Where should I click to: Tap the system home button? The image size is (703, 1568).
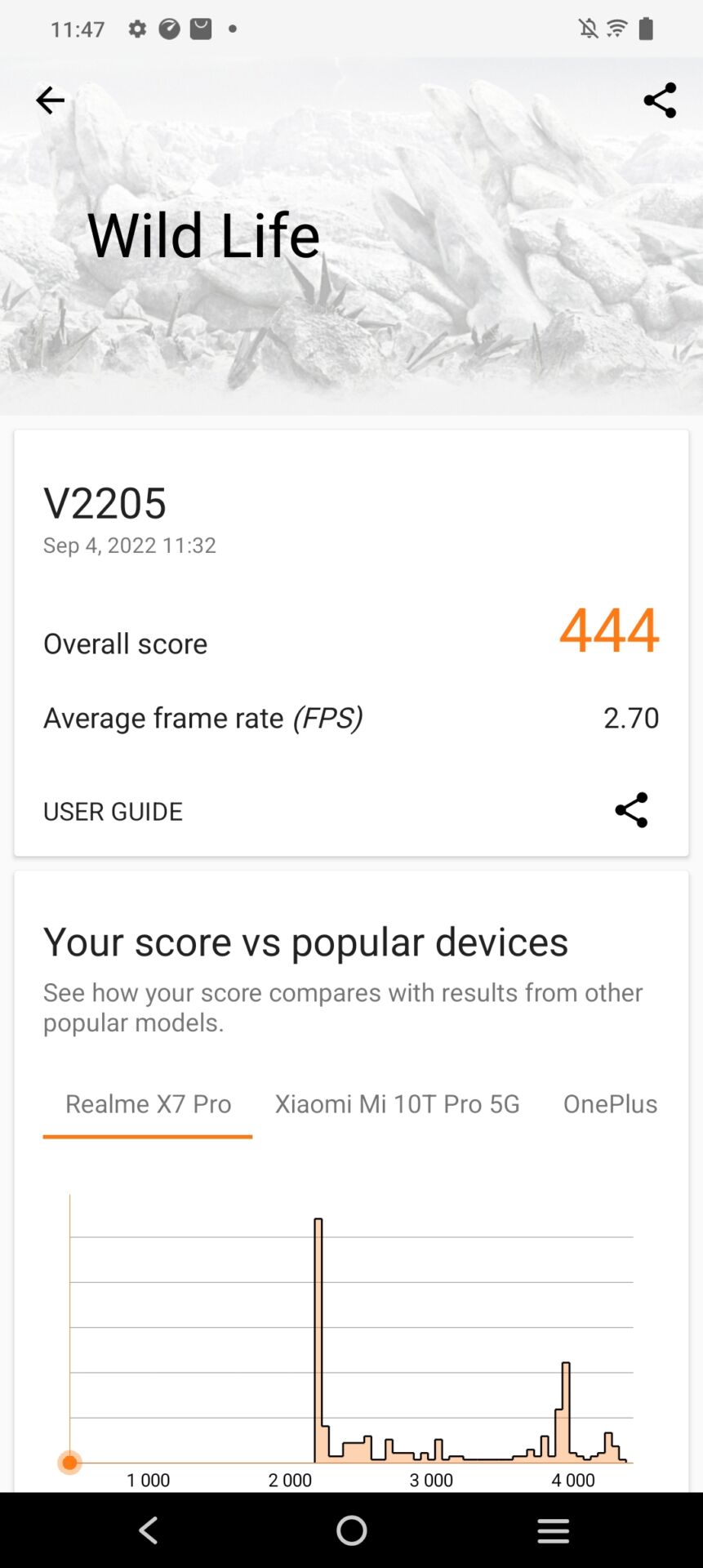(351, 1530)
